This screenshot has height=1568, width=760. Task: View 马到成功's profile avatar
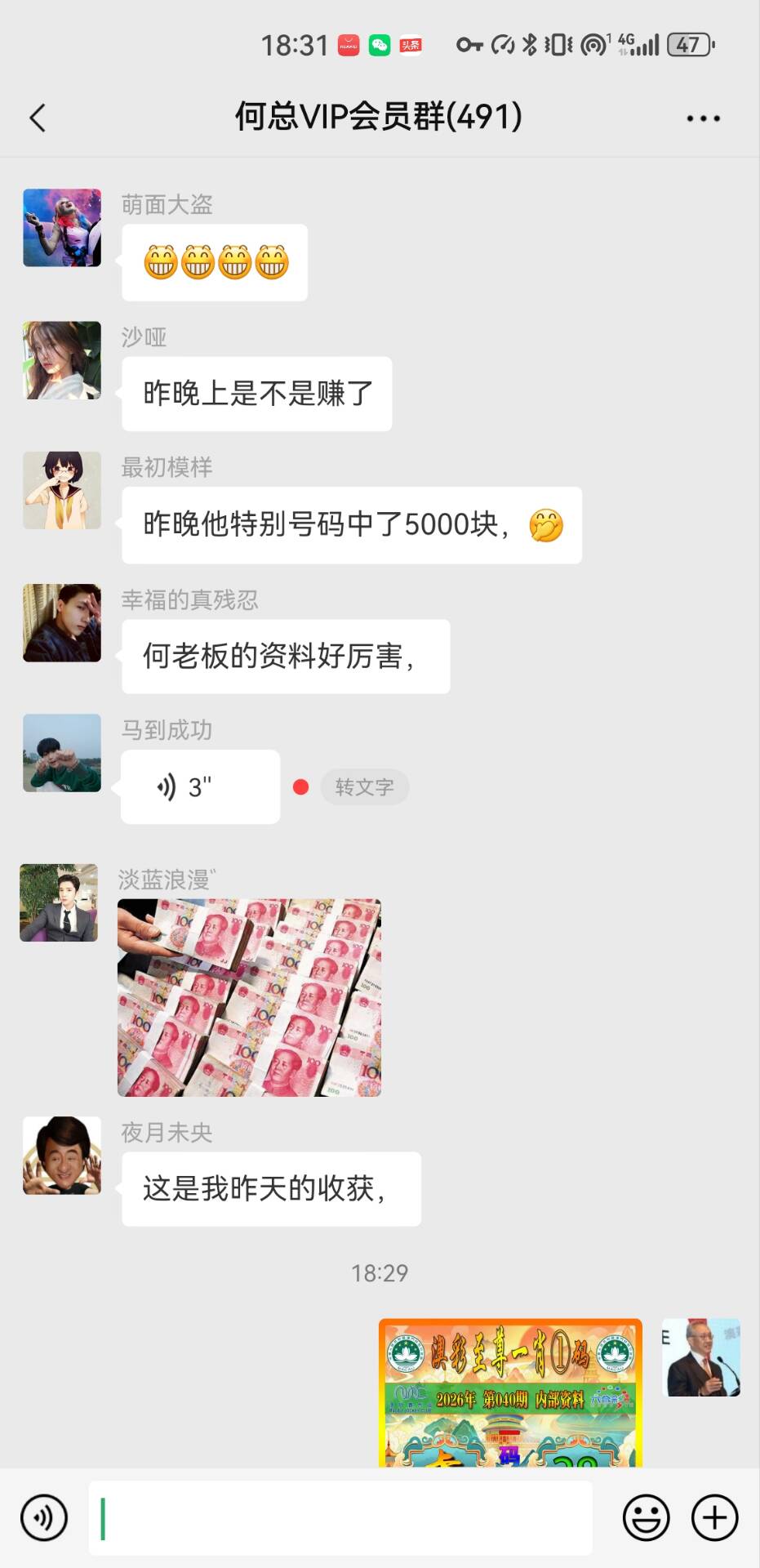tap(62, 753)
